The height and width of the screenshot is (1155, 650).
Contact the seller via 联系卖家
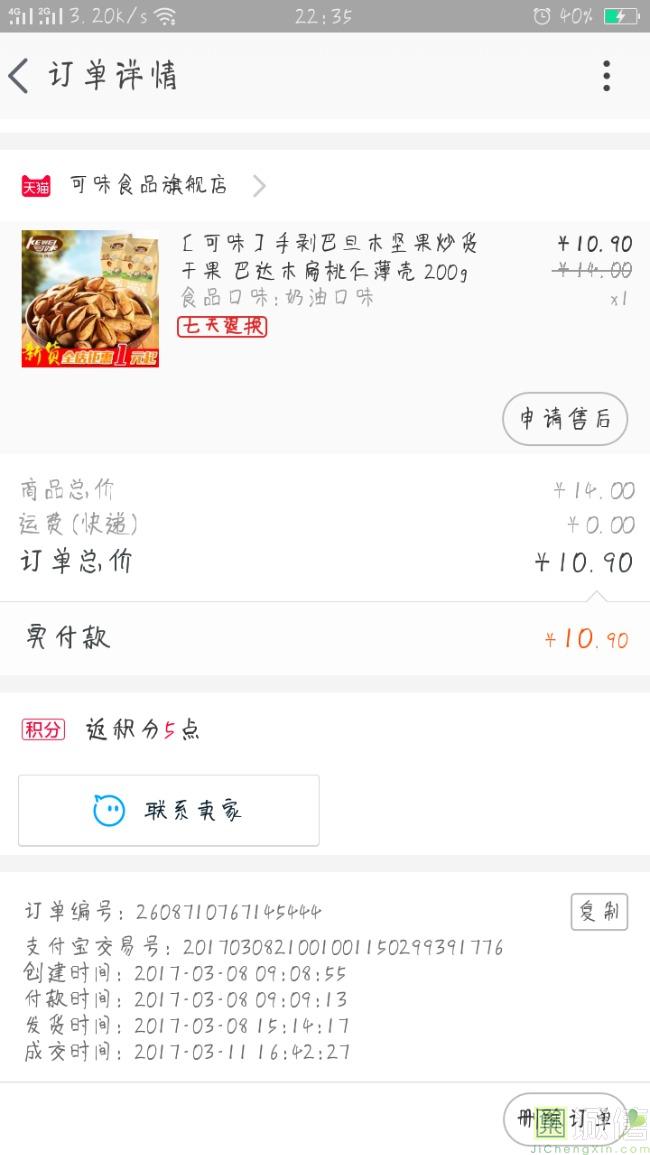click(168, 810)
